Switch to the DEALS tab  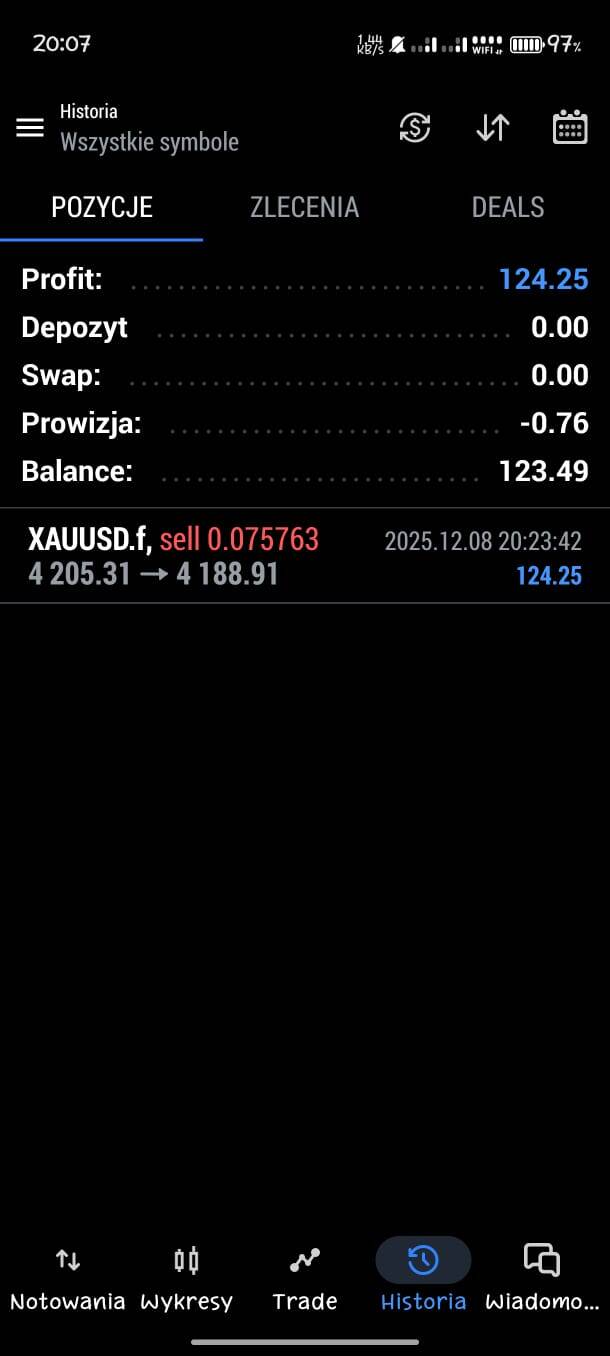point(508,207)
